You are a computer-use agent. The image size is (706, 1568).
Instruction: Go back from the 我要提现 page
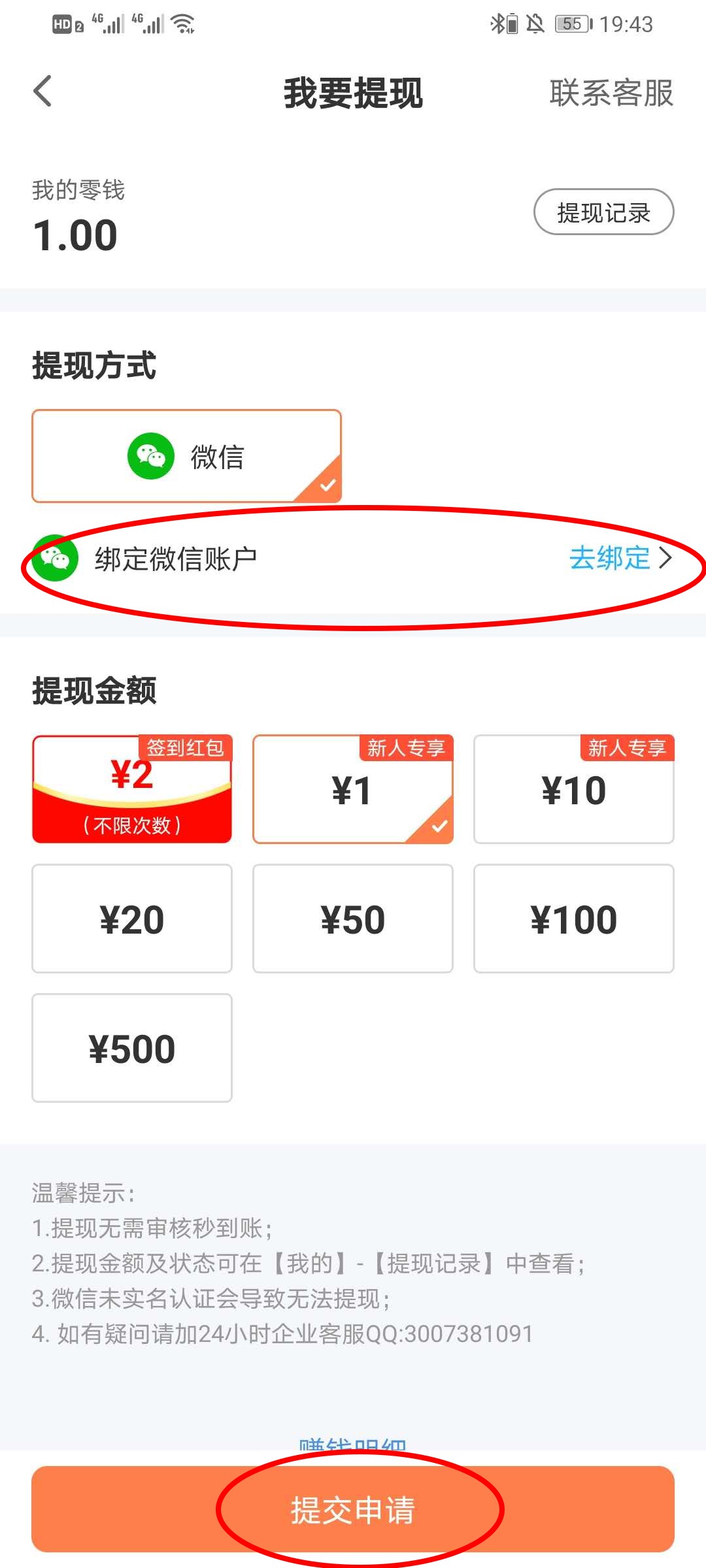pyautogui.click(x=43, y=91)
